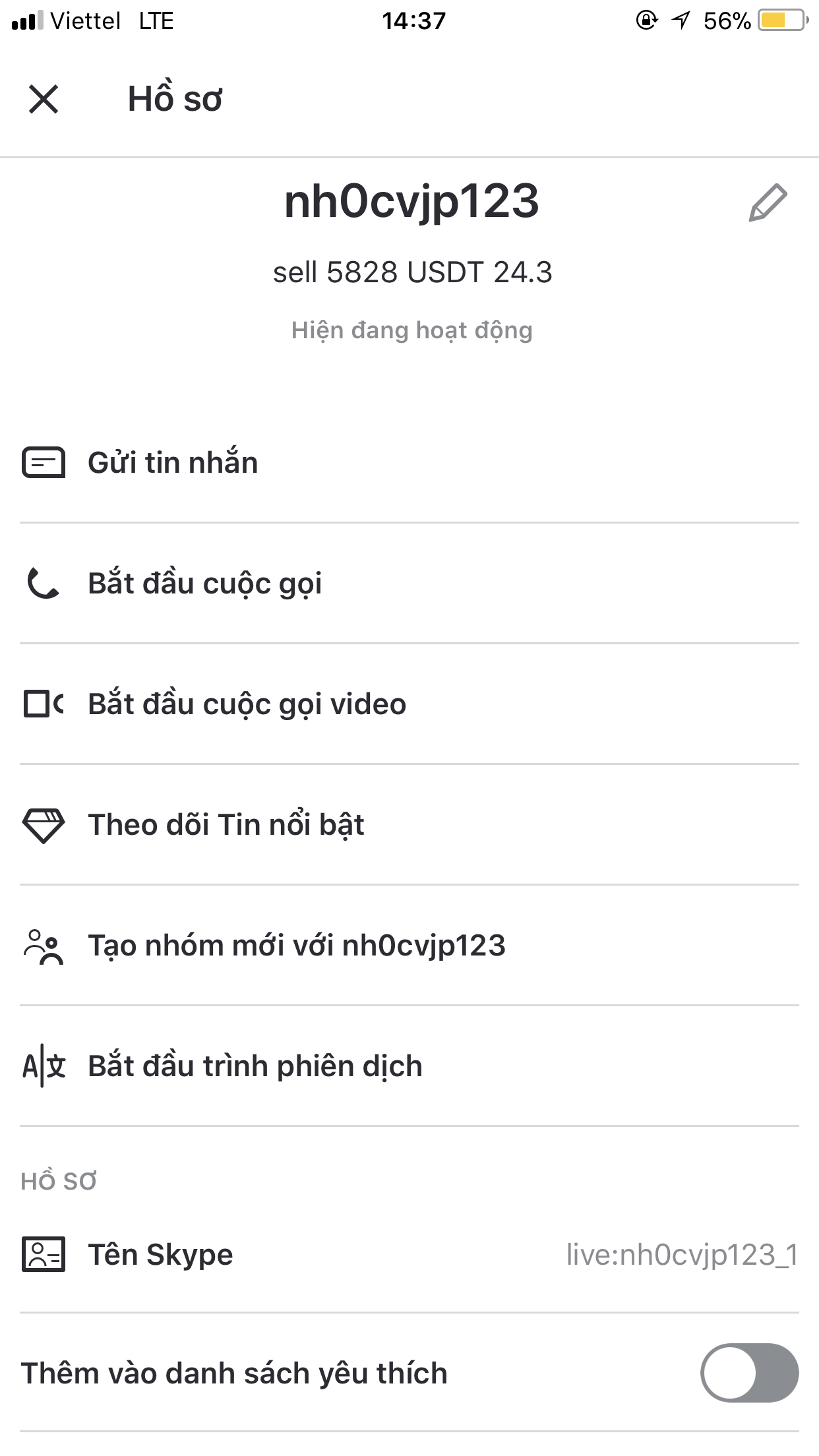
Task: Open Gửi tin nhắn to message
Action: point(173,463)
